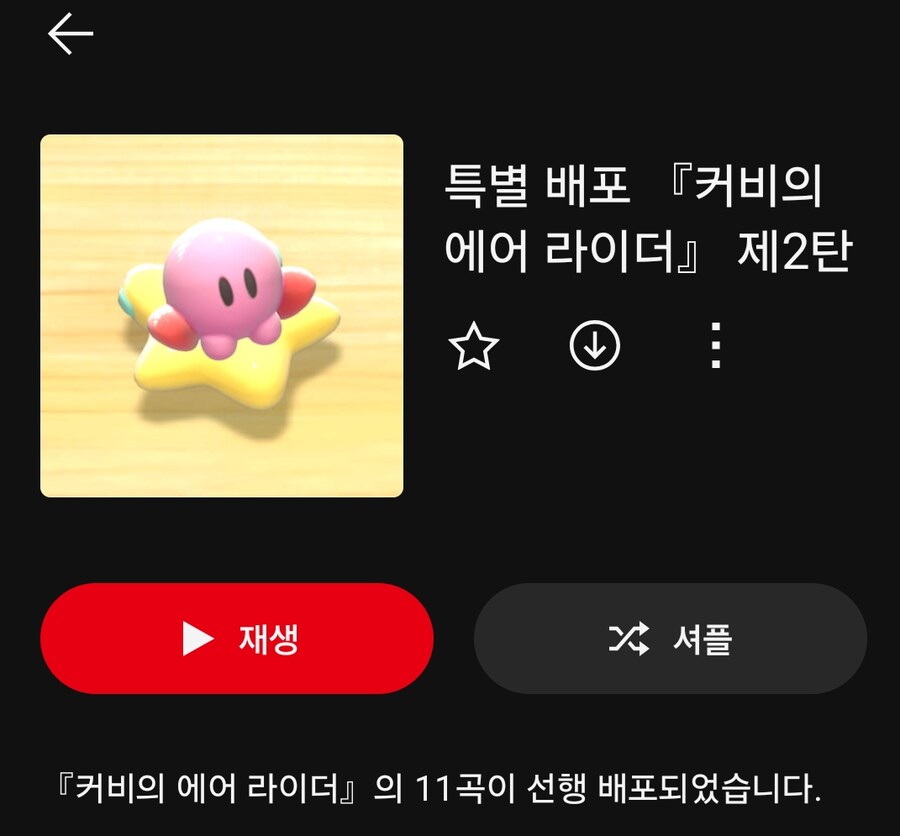900x836 pixels.
Task: Favorite this playlist with the star icon
Action: [473, 347]
